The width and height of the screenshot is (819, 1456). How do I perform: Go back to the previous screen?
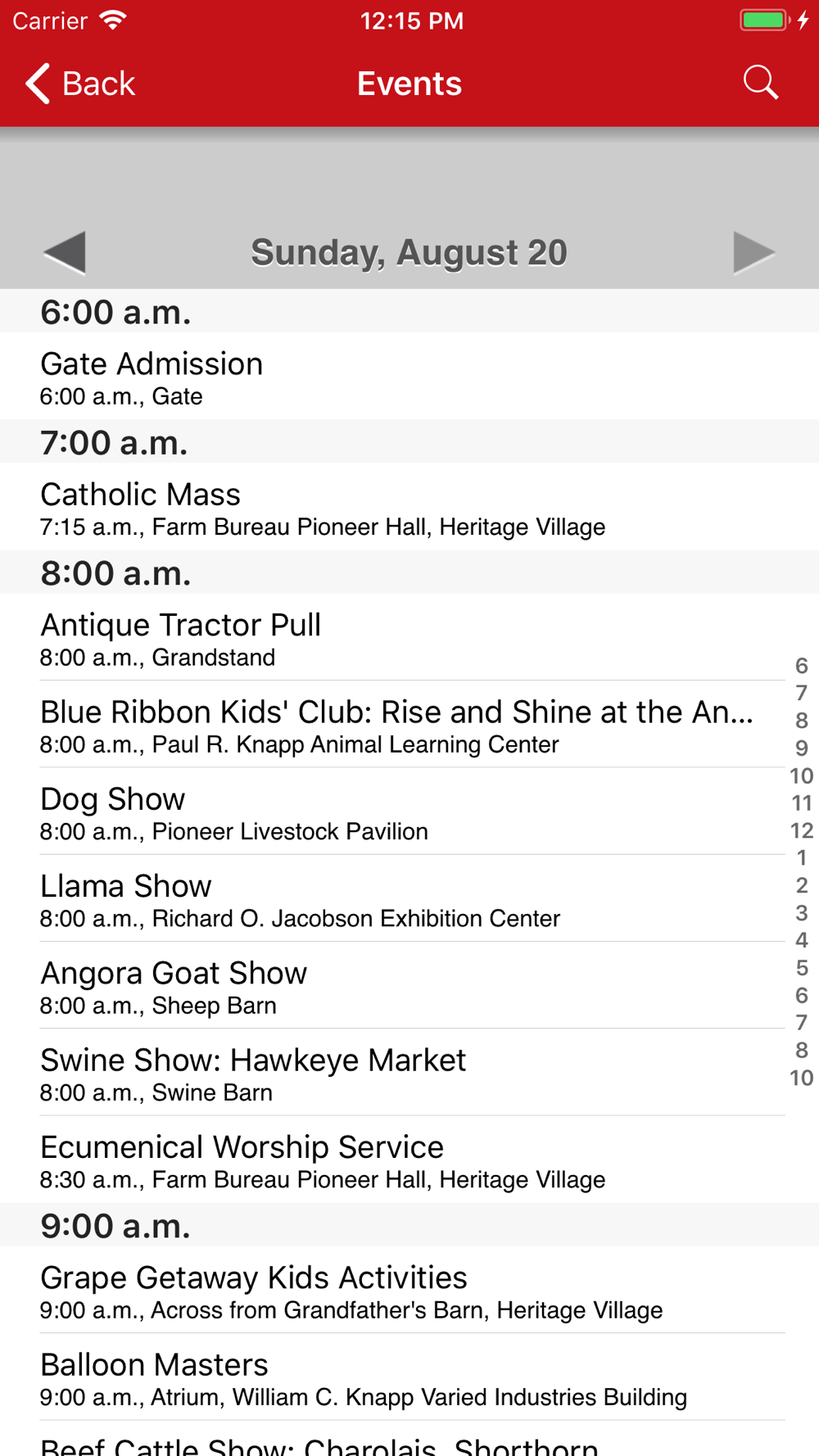coord(80,84)
